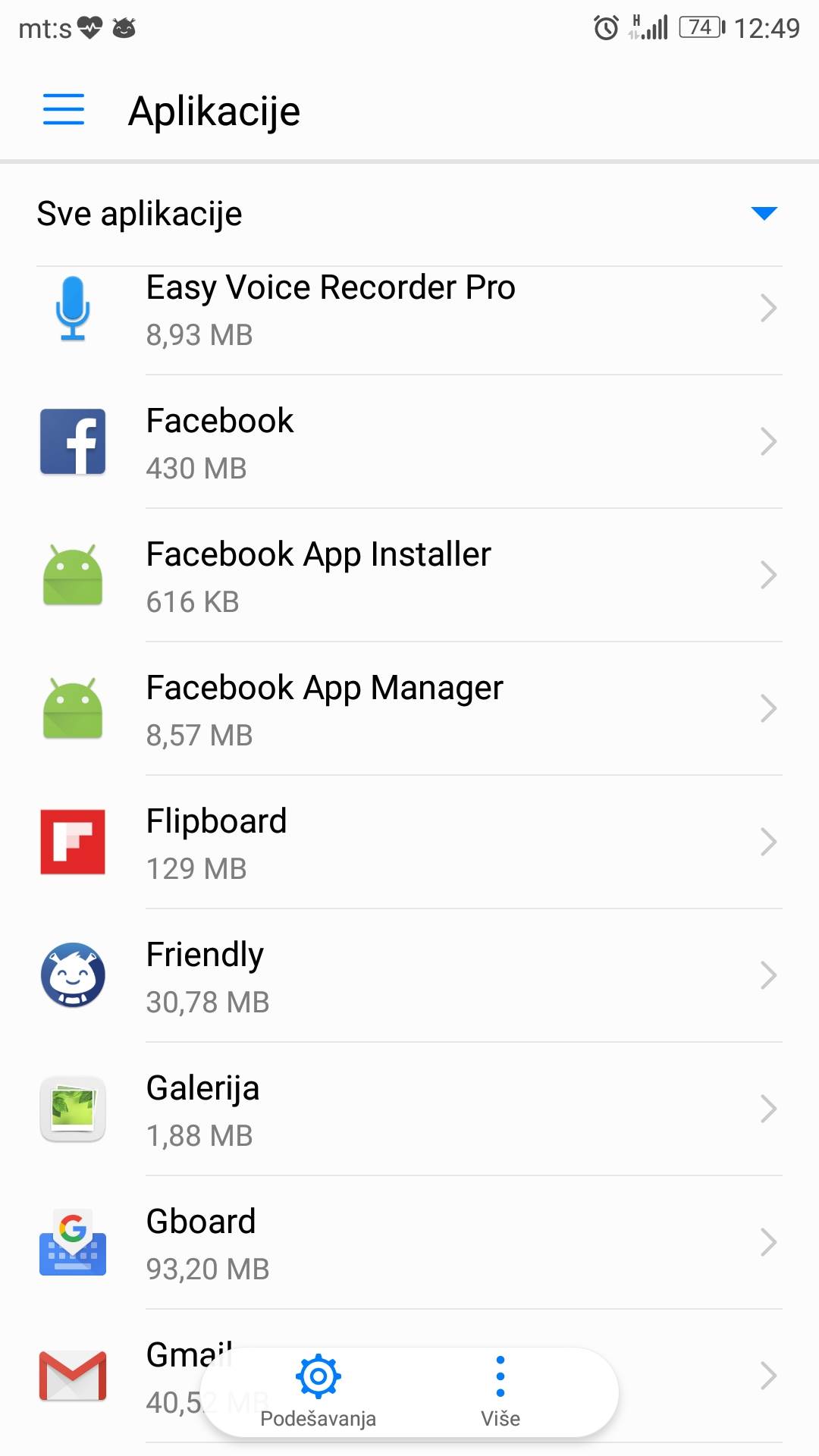819x1456 pixels.
Task: Open Galerija app details
Action: [409, 1110]
